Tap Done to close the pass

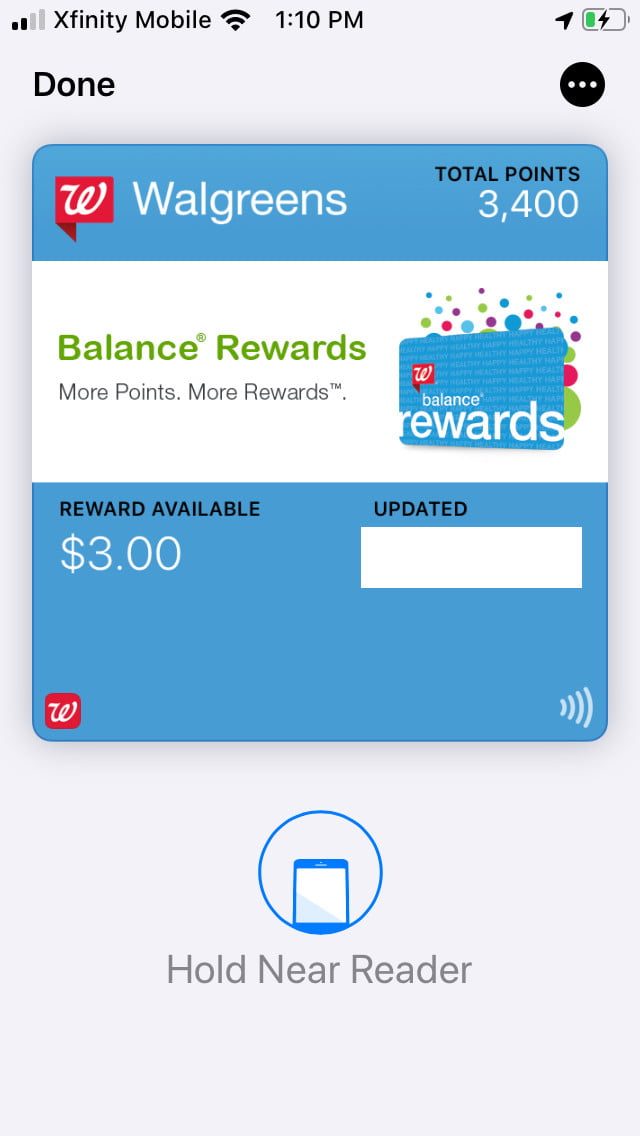tap(74, 85)
